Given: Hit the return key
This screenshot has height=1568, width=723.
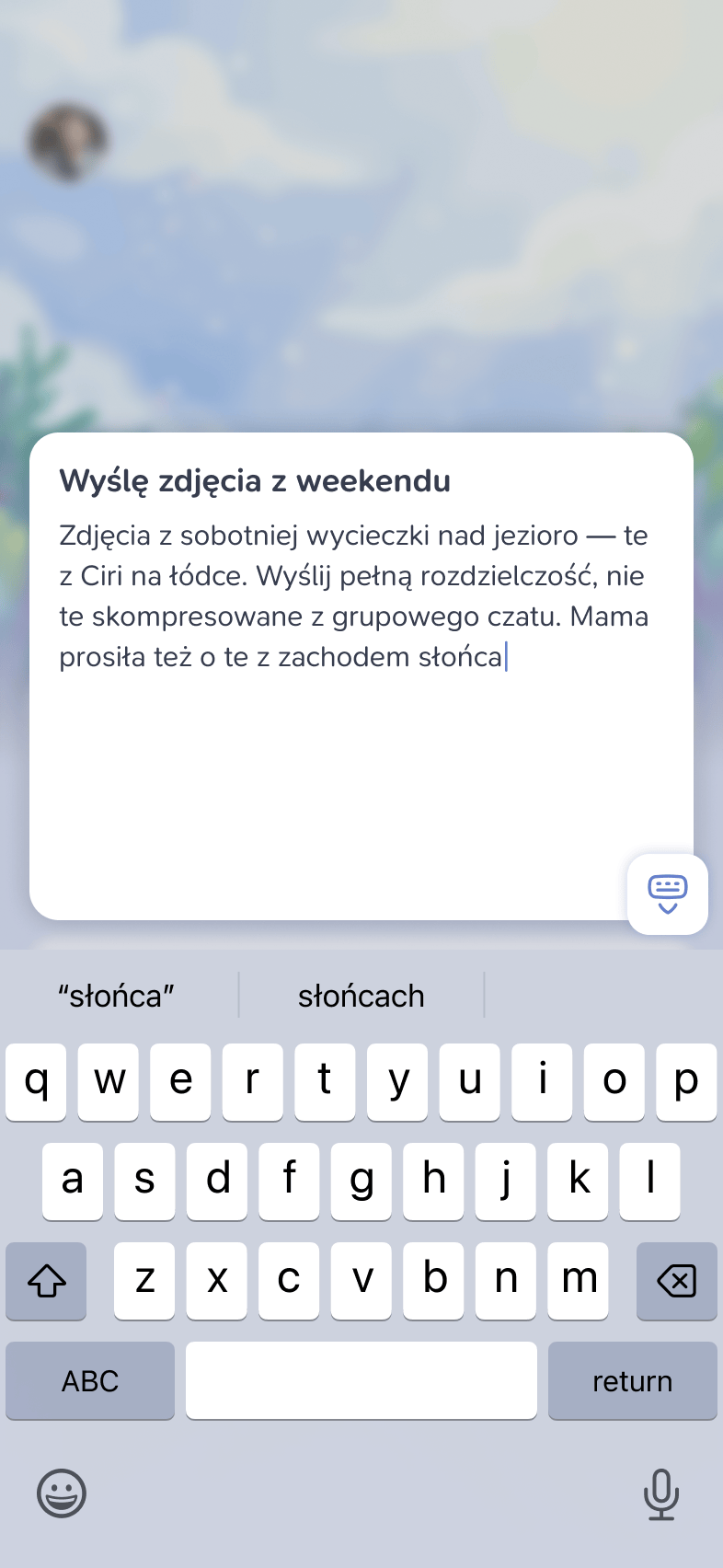Looking at the screenshot, I should pos(633,1380).
